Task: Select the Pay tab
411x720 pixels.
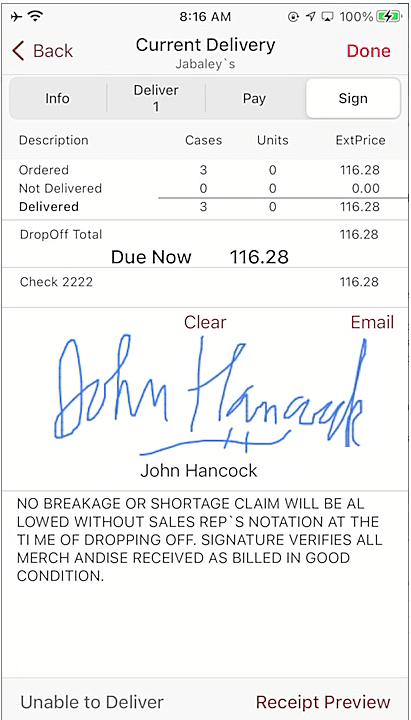Action: [254, 98]
